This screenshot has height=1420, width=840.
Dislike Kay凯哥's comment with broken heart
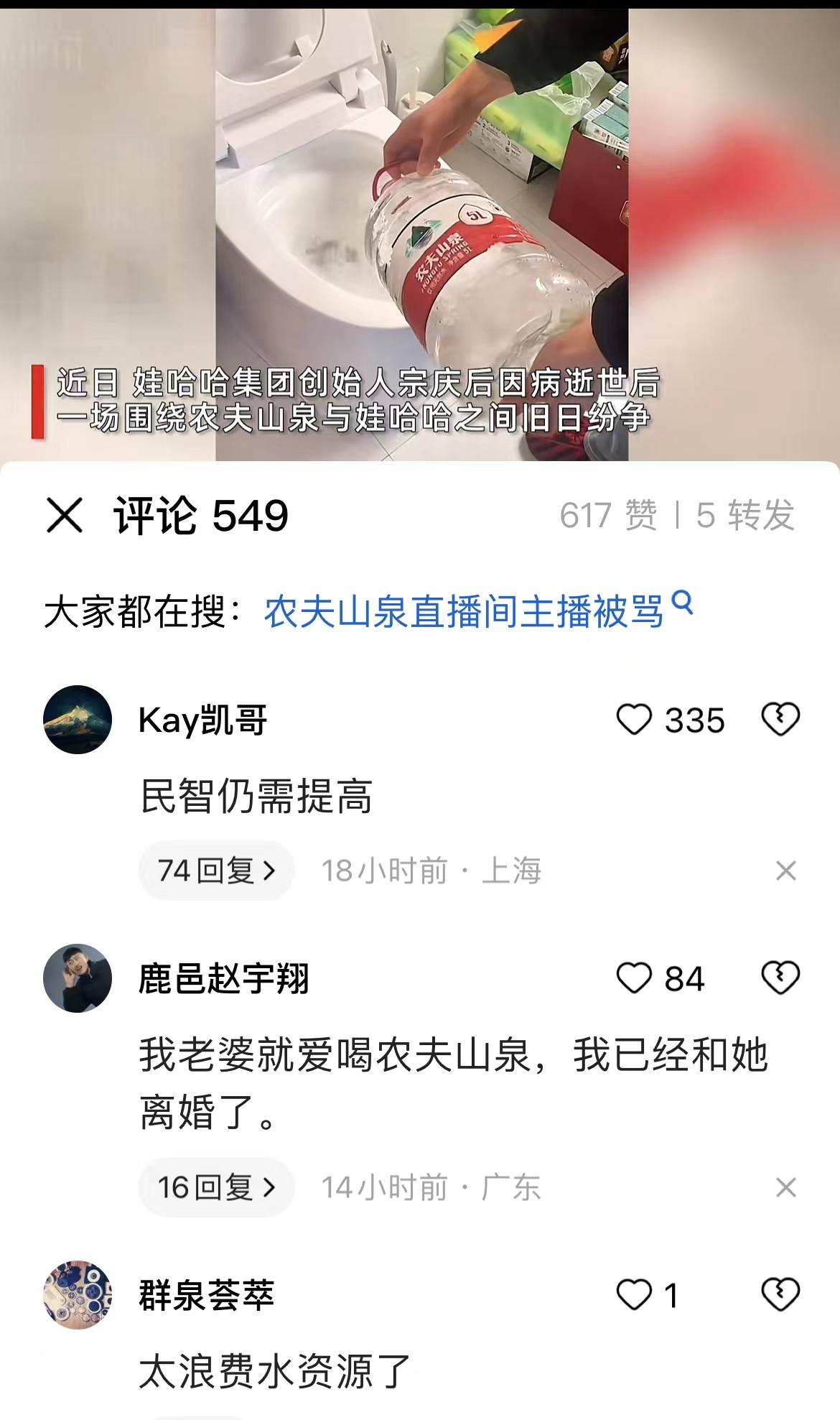pyautogui.click(x=780, y=720)
